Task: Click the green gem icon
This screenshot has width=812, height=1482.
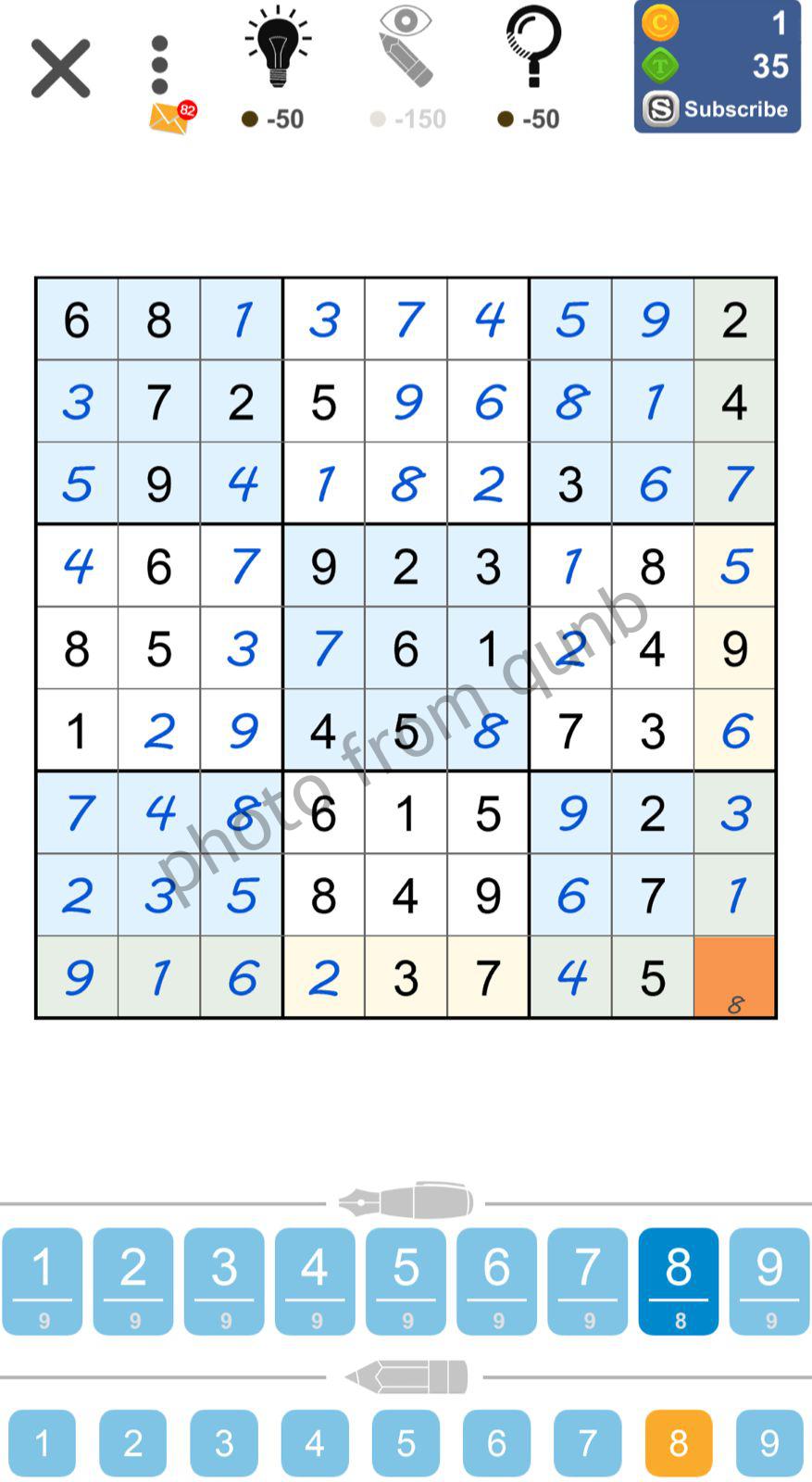Action: (659, 66)
